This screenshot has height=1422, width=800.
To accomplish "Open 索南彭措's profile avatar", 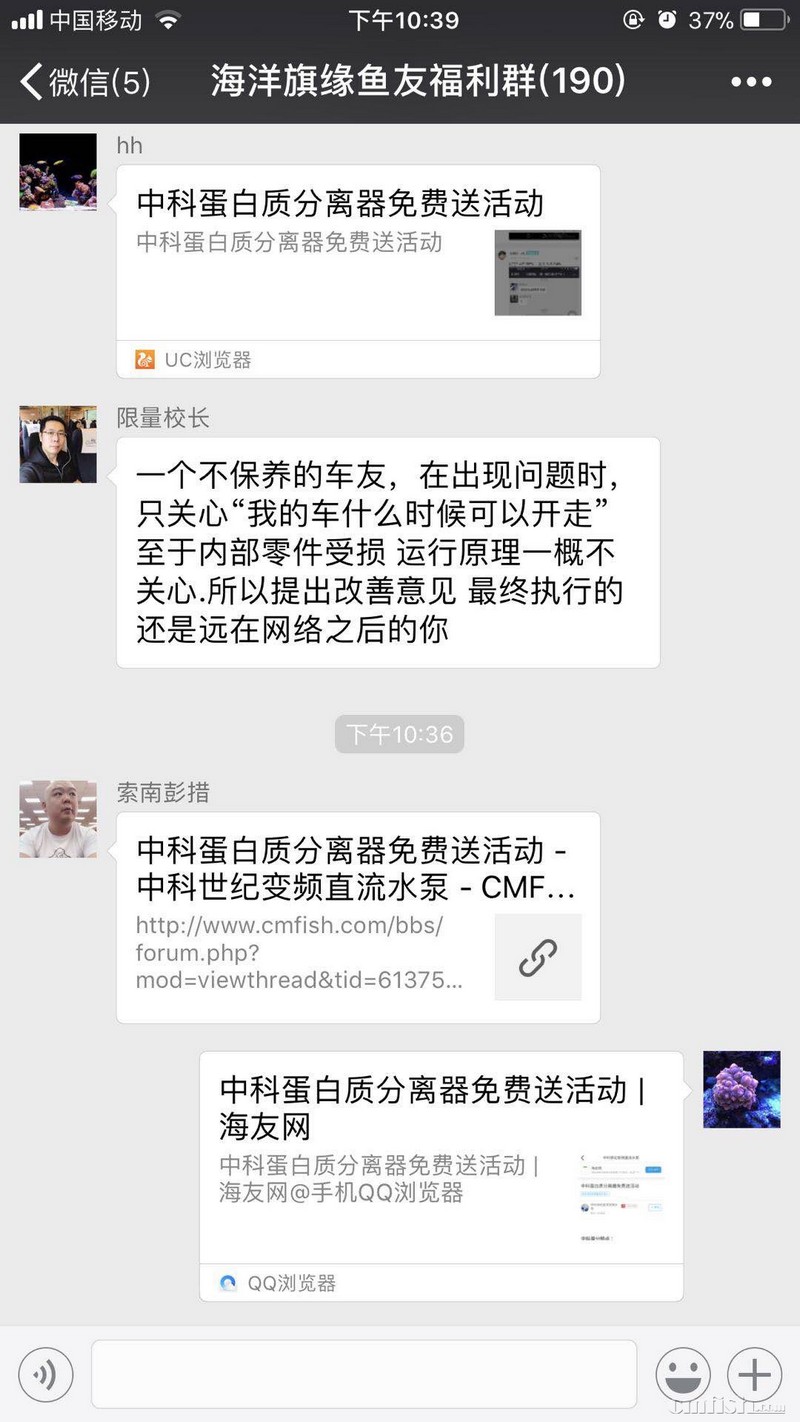I will (58, 819).
